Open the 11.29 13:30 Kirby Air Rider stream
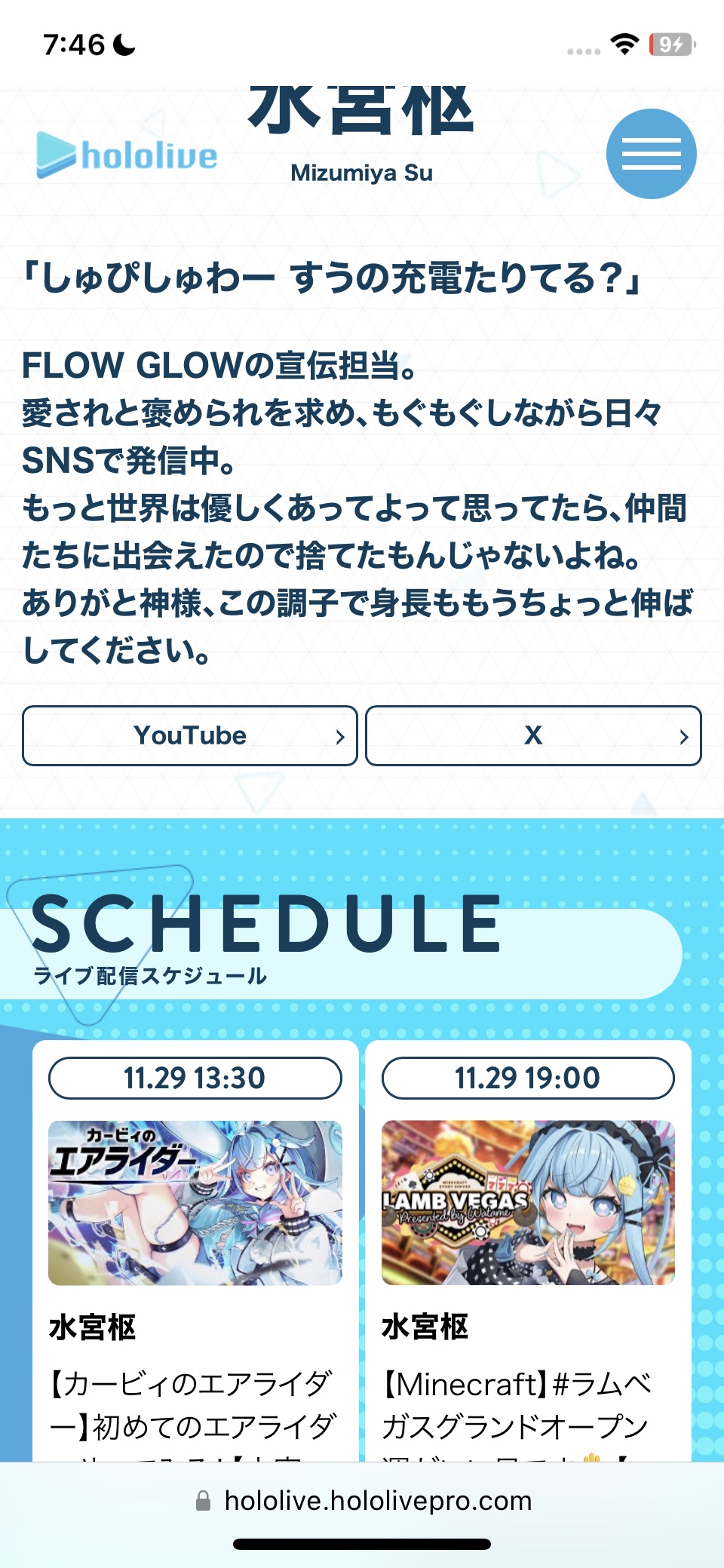The height and width of the screenshot is (1568, 724). (x=195, y=1203)
